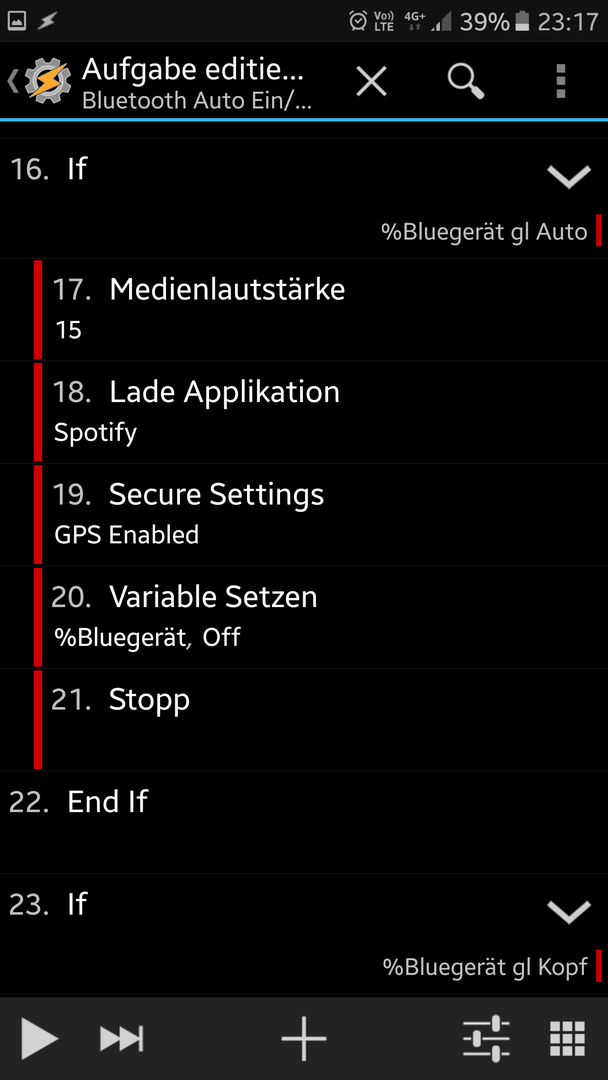
Task: Open task properties sliders icon
Action: tap(486, 1039)
